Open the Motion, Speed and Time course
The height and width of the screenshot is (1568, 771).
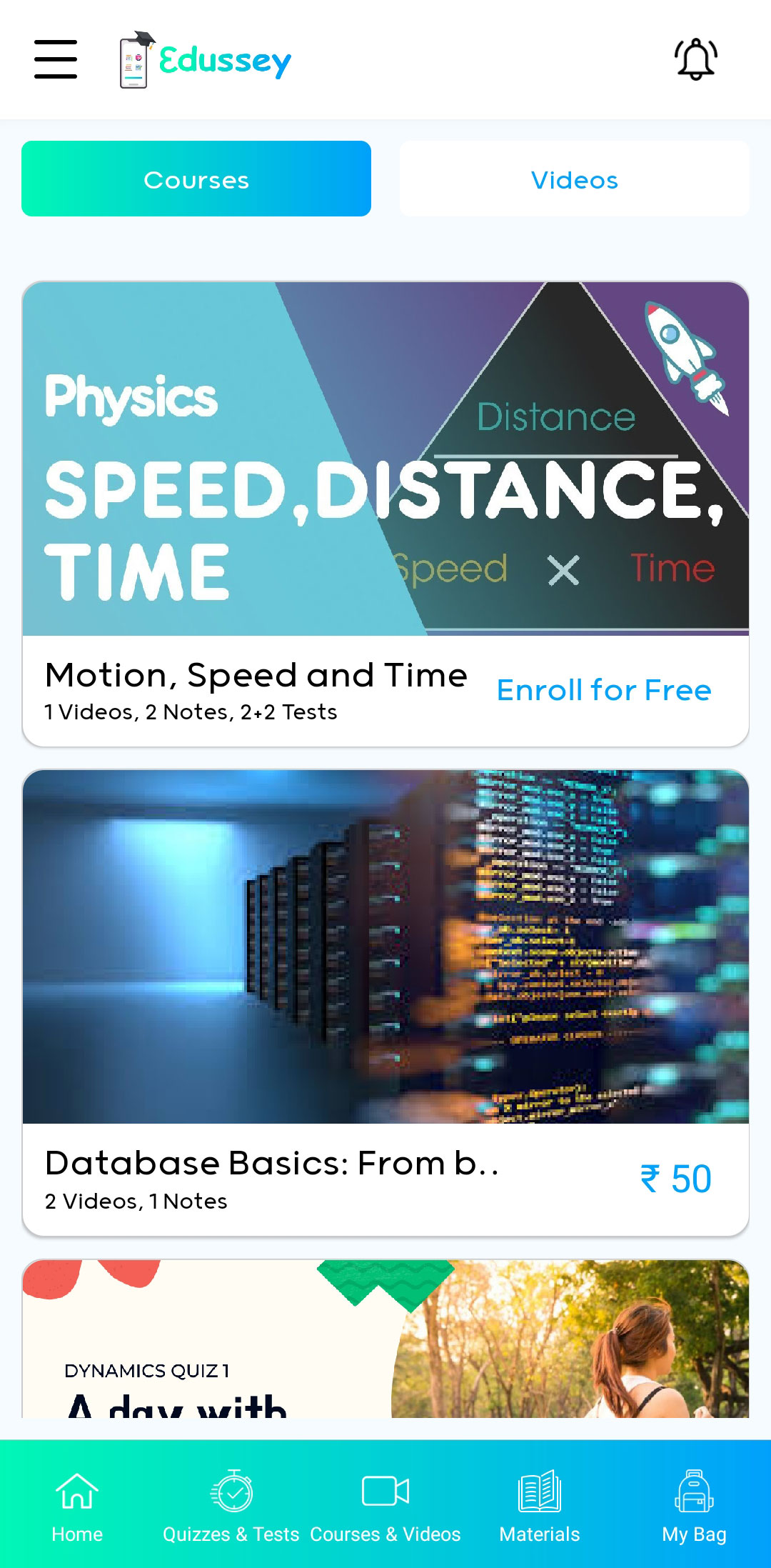pos(256,676)
